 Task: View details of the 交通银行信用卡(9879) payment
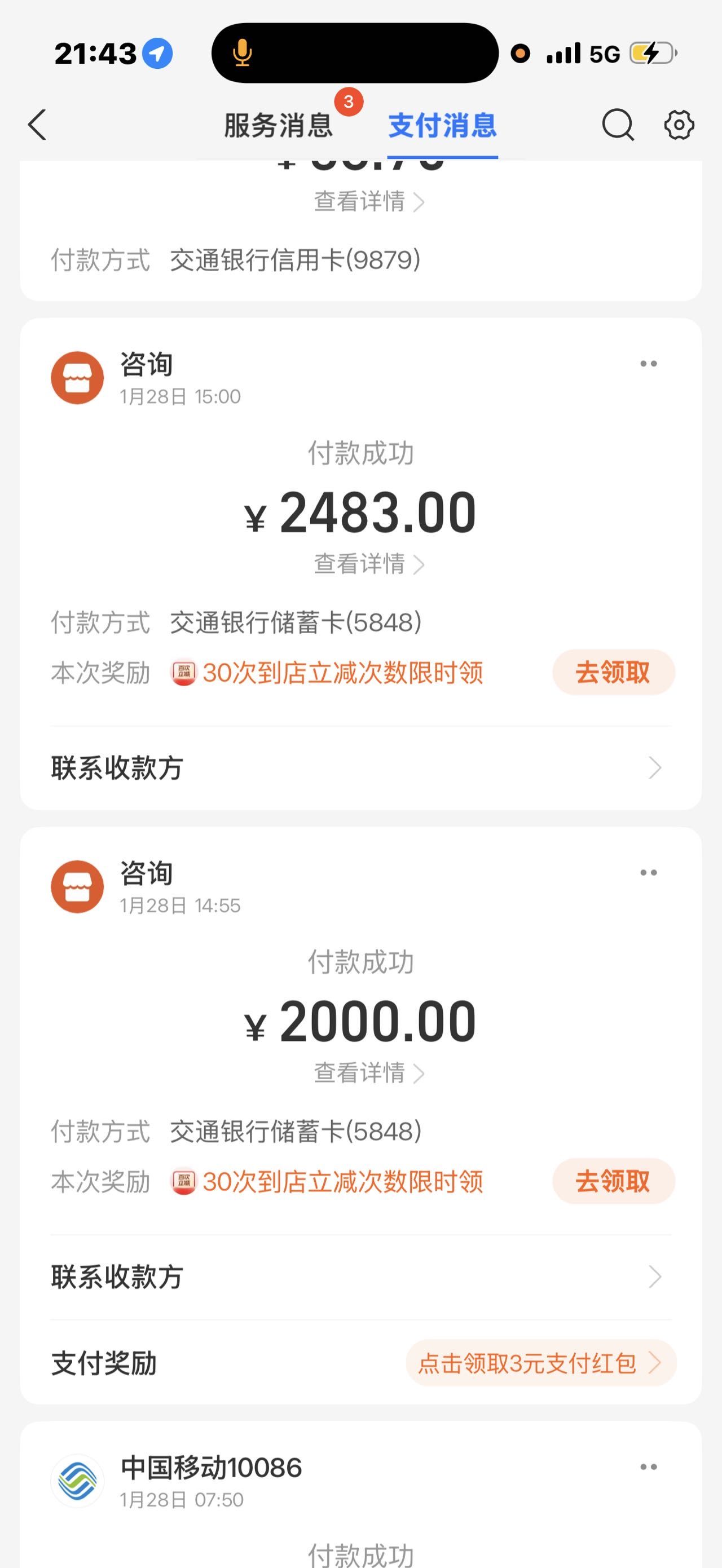click(x=368, y=201)
